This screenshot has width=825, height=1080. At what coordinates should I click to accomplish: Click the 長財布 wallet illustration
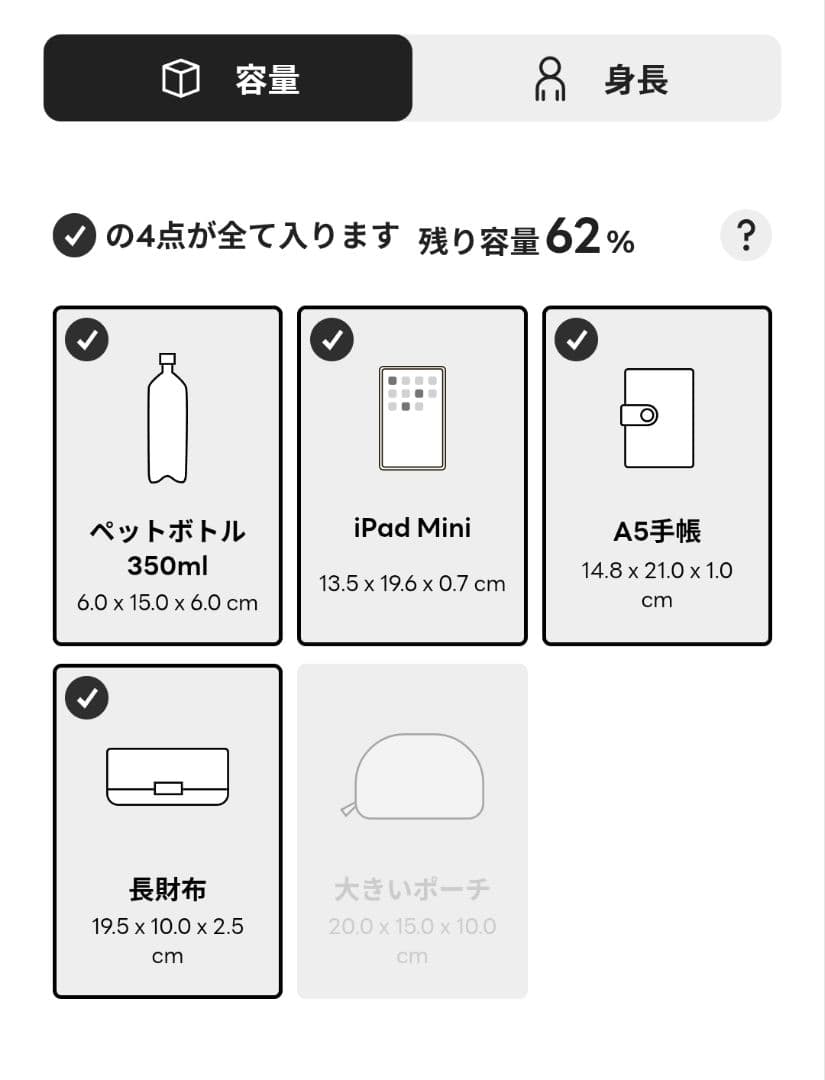click(167, 775)
